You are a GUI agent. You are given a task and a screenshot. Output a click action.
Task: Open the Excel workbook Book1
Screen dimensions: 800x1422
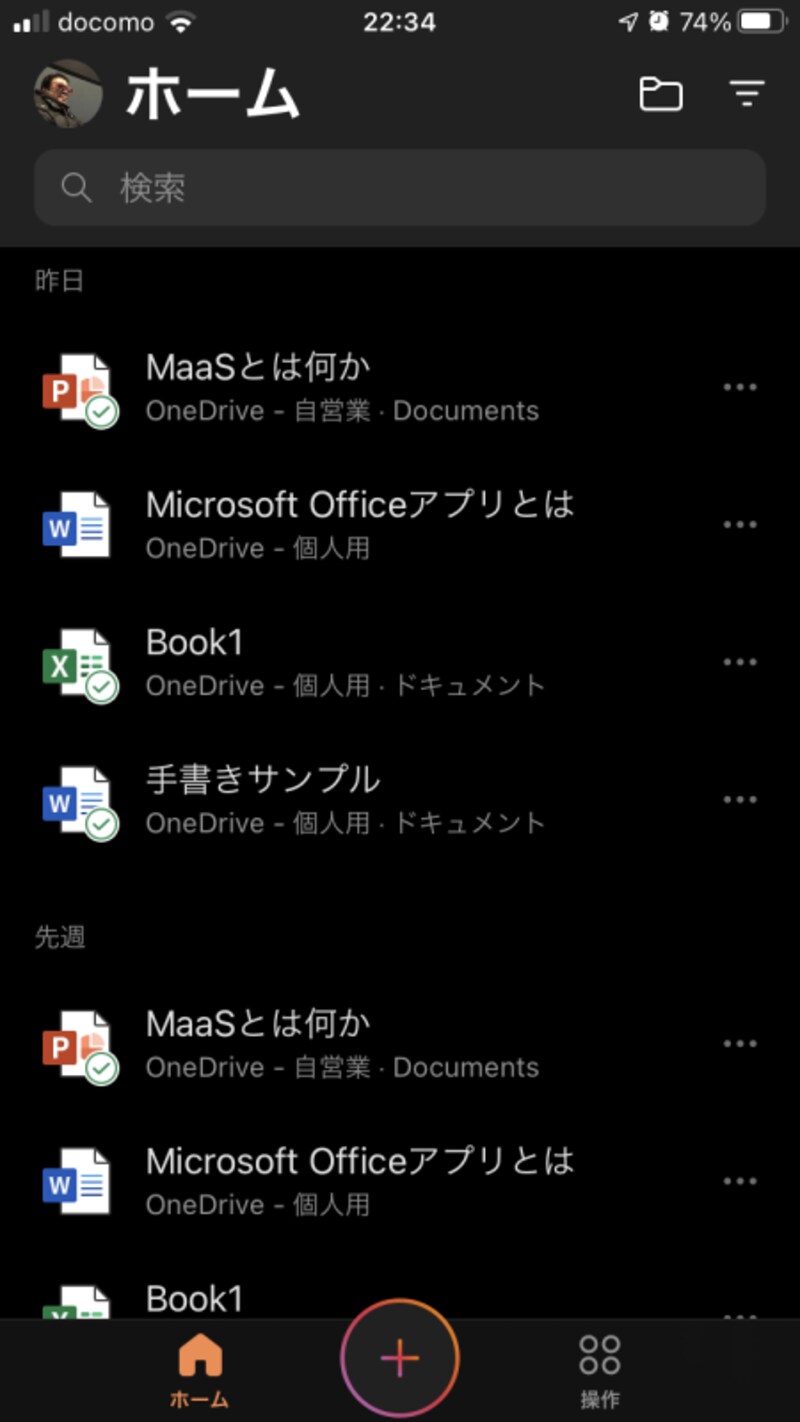point(194,642)
